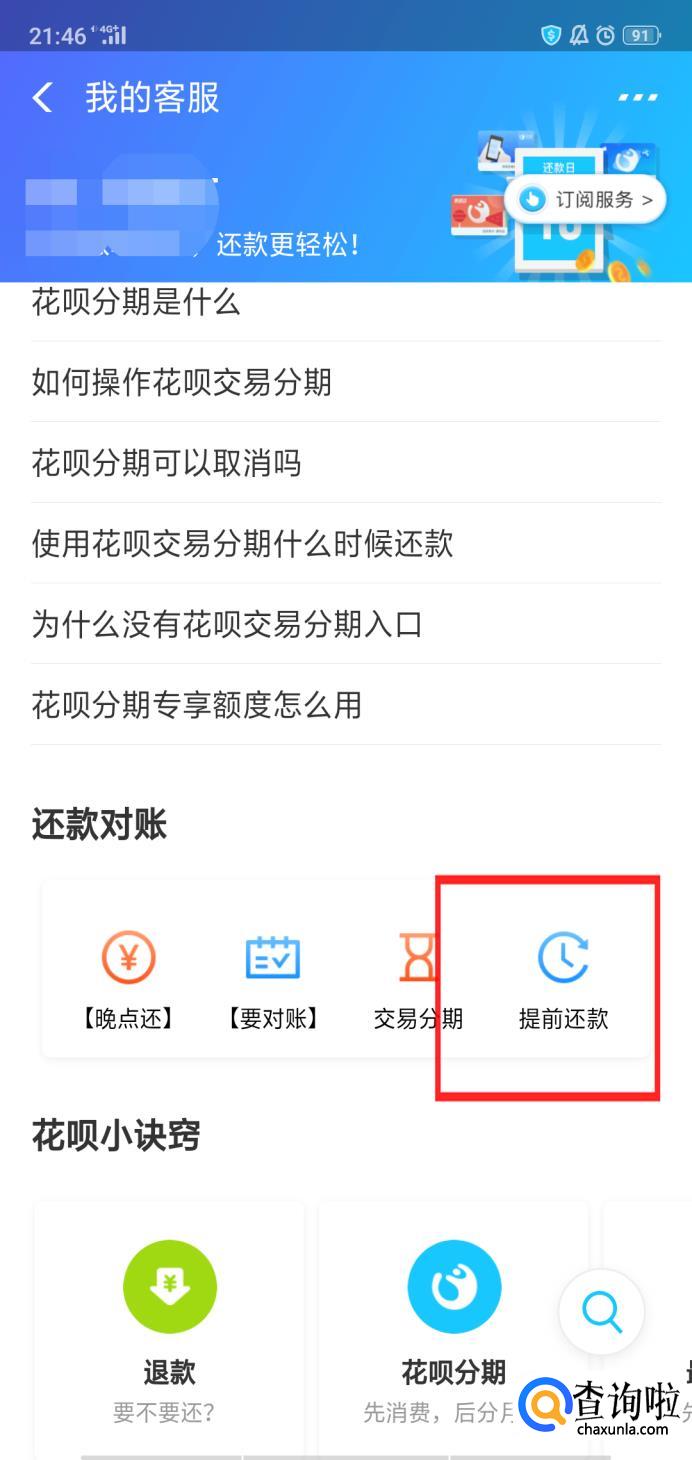
Task: Tap the floating search magnifier button
Action: pyautogui.click(x=602, y=1311)
